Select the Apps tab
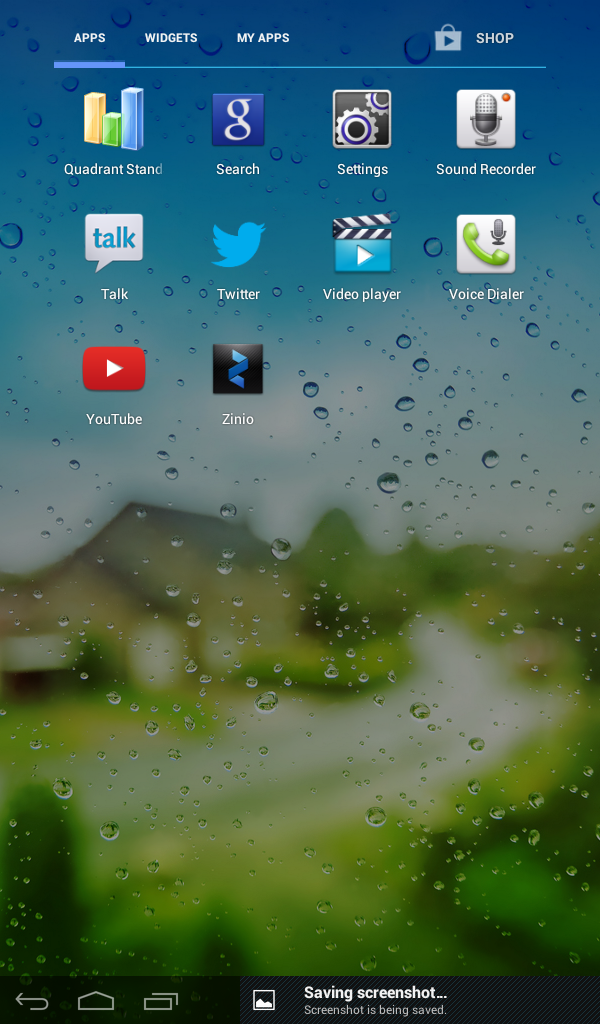600x1024 pixels. (x=89, y=38)
